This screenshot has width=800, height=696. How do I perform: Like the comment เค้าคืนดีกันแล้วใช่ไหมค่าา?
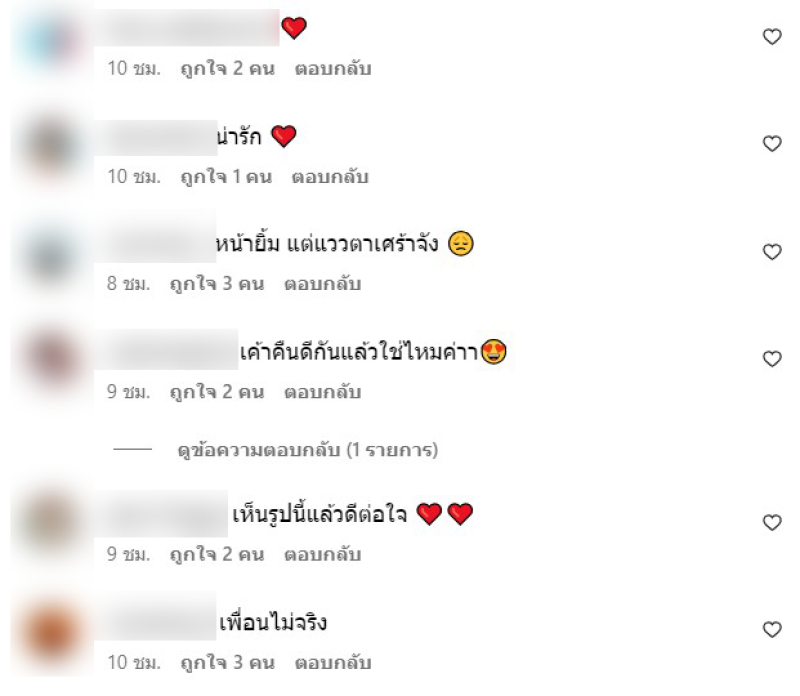pyautogui.click(x=772, y=359)
